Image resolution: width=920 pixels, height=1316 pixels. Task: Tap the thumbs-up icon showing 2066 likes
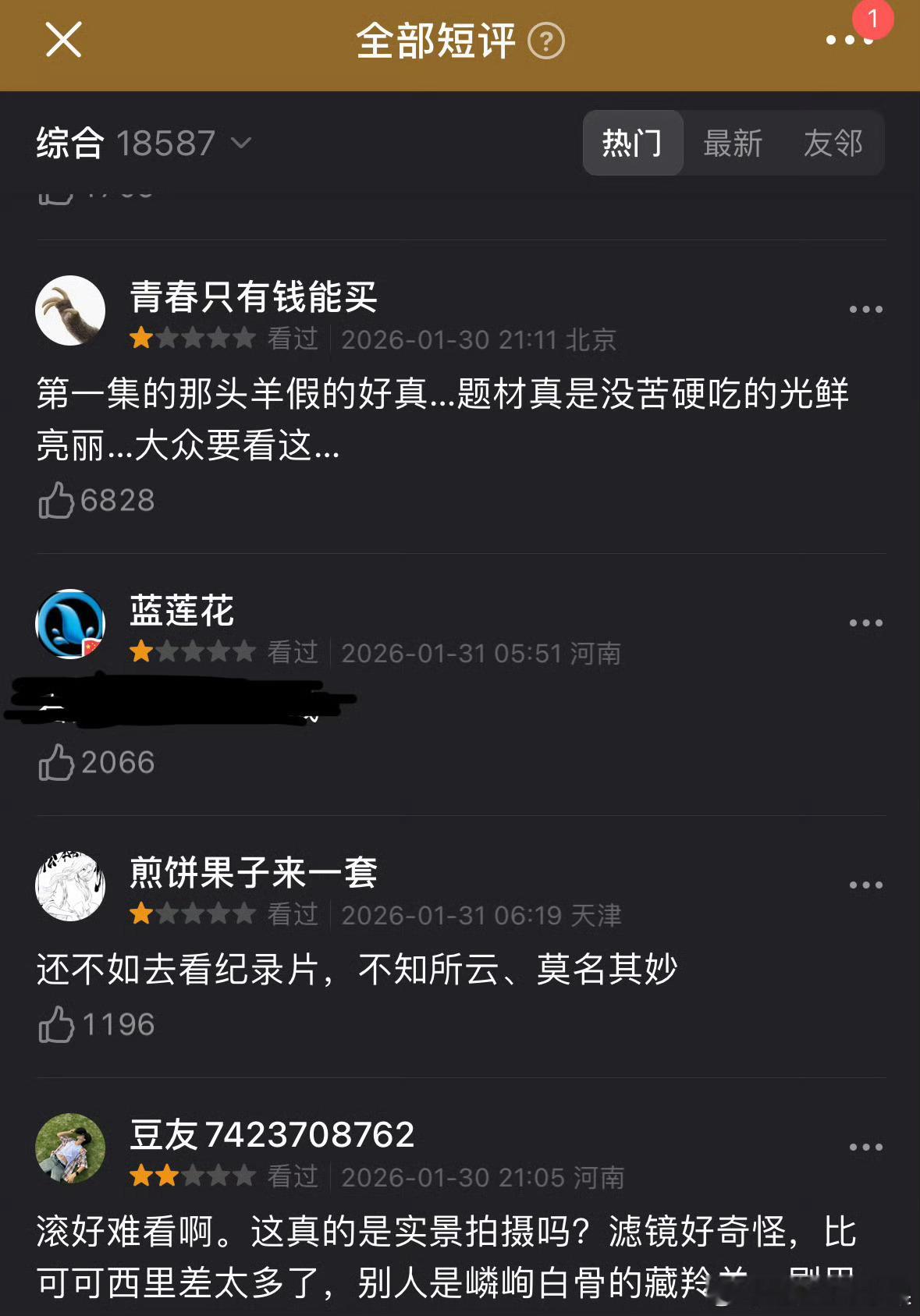55,762
